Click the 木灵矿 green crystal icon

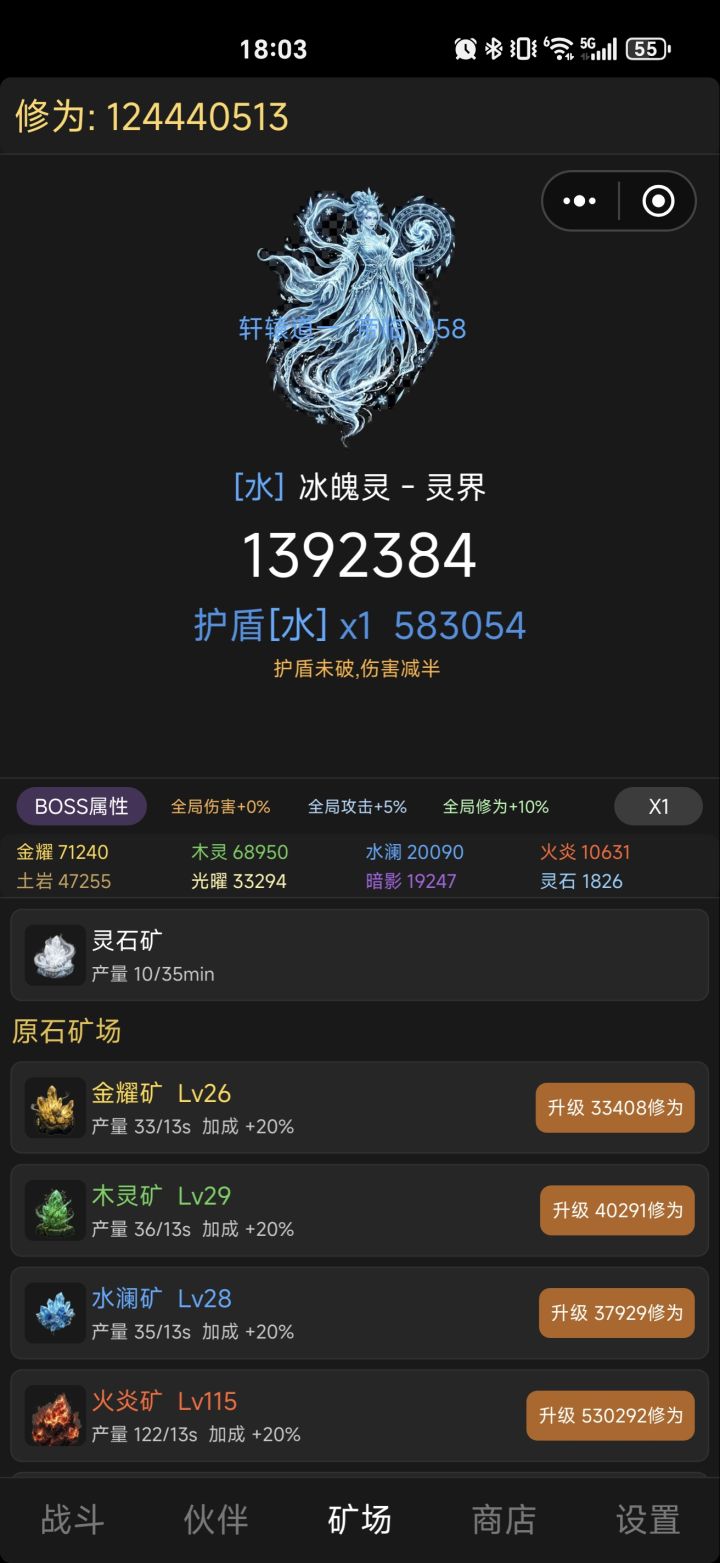(x=54, y=1210)
